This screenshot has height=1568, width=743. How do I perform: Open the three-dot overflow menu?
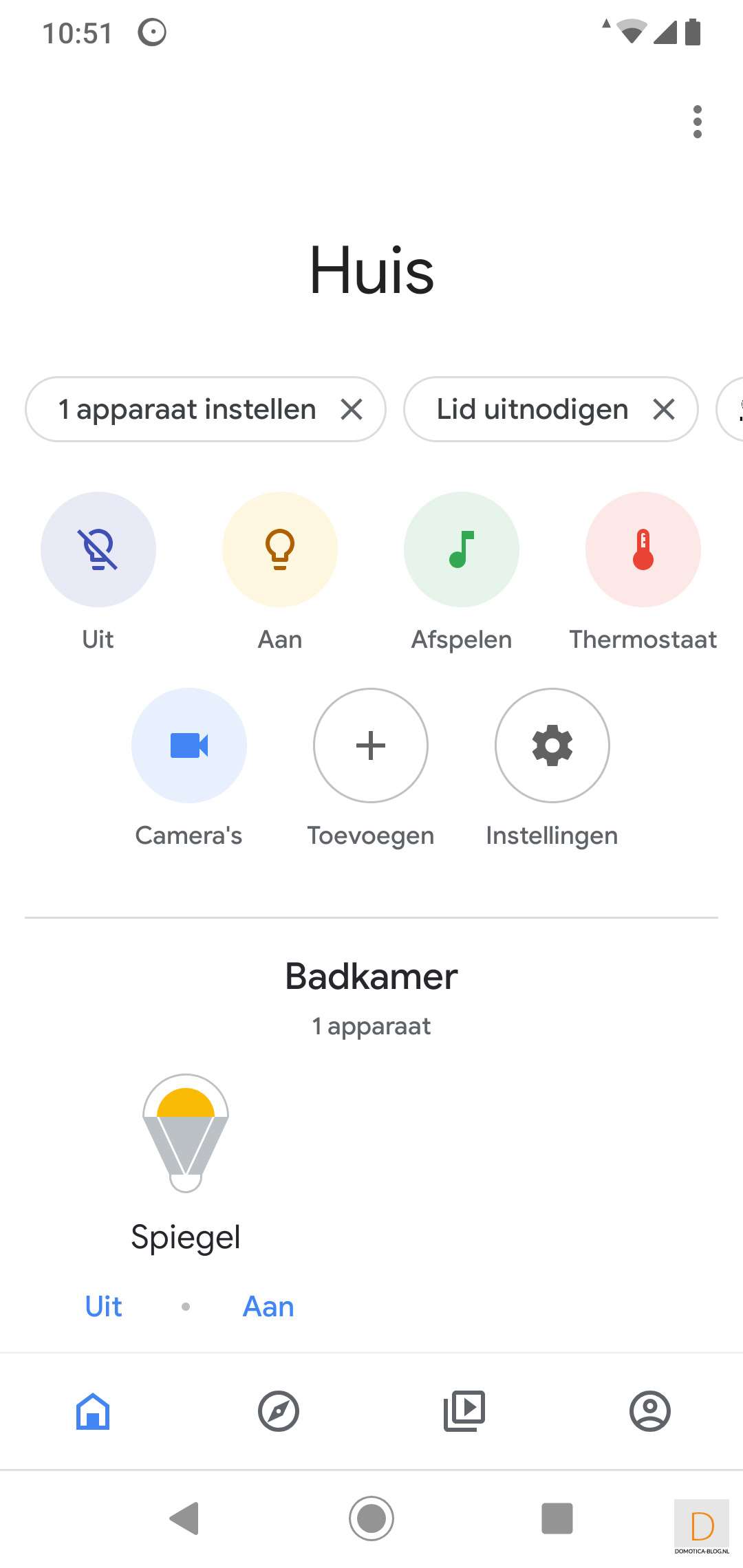(x=697, y=122)
